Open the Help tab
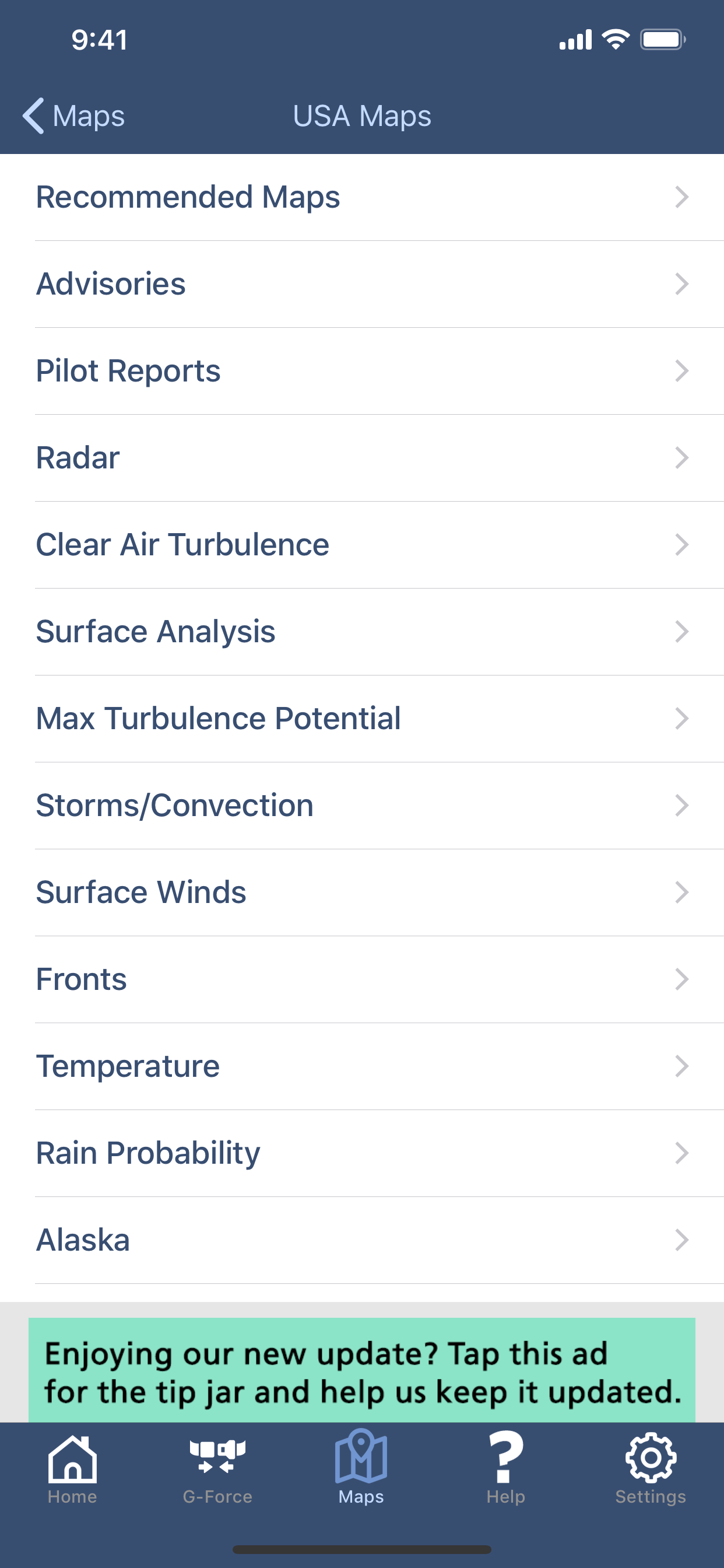The height and width of the screenshot is (1568, 724). (505, 1468)
